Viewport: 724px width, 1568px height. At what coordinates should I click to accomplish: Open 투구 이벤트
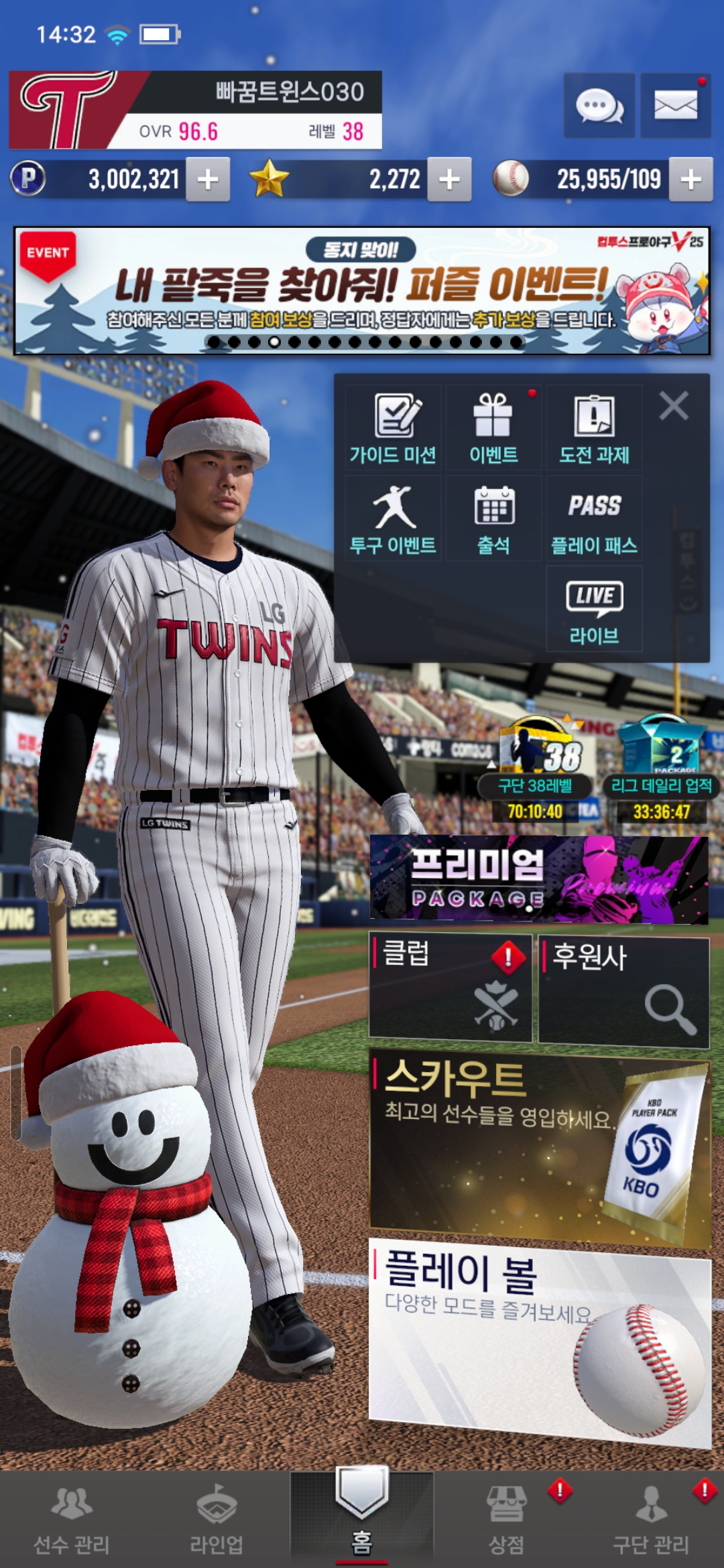point(394,519)
